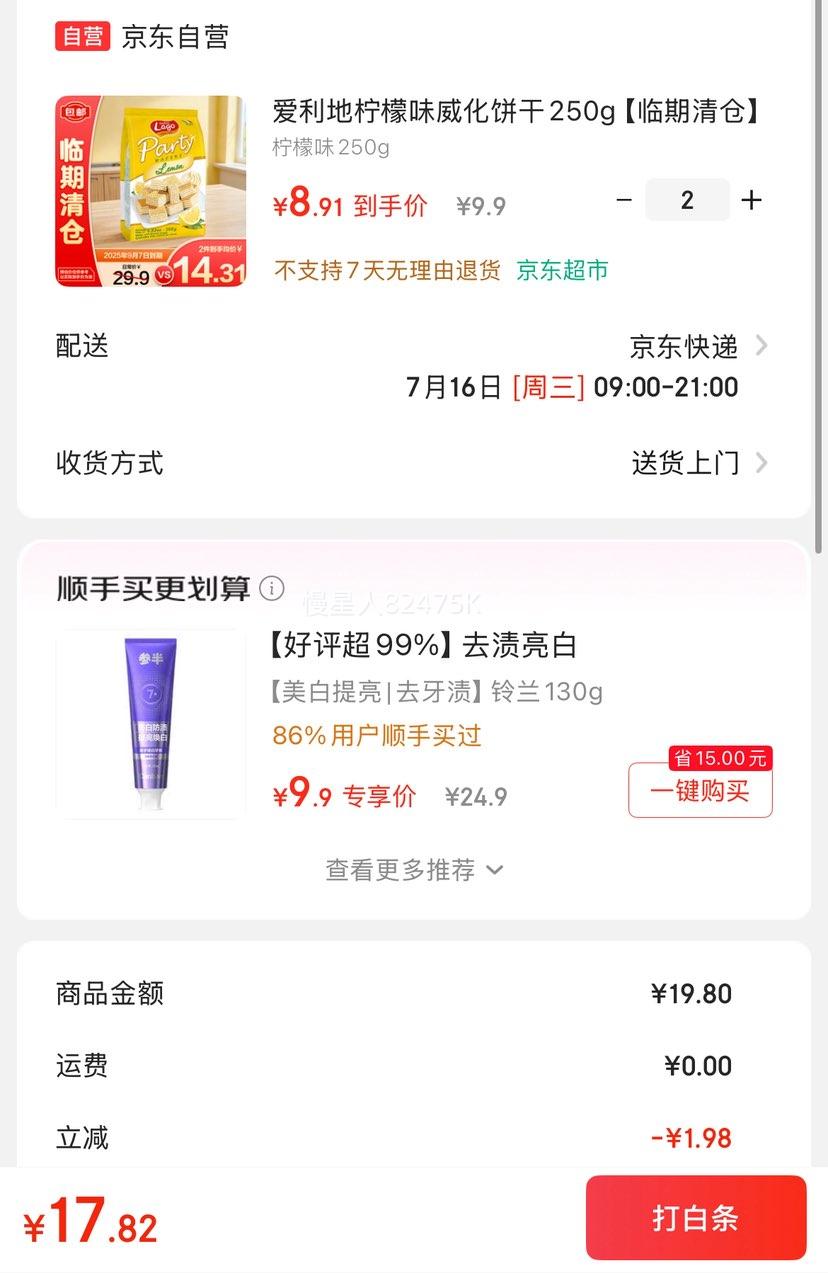Click the 一键购买 buy button

point(699,791)
